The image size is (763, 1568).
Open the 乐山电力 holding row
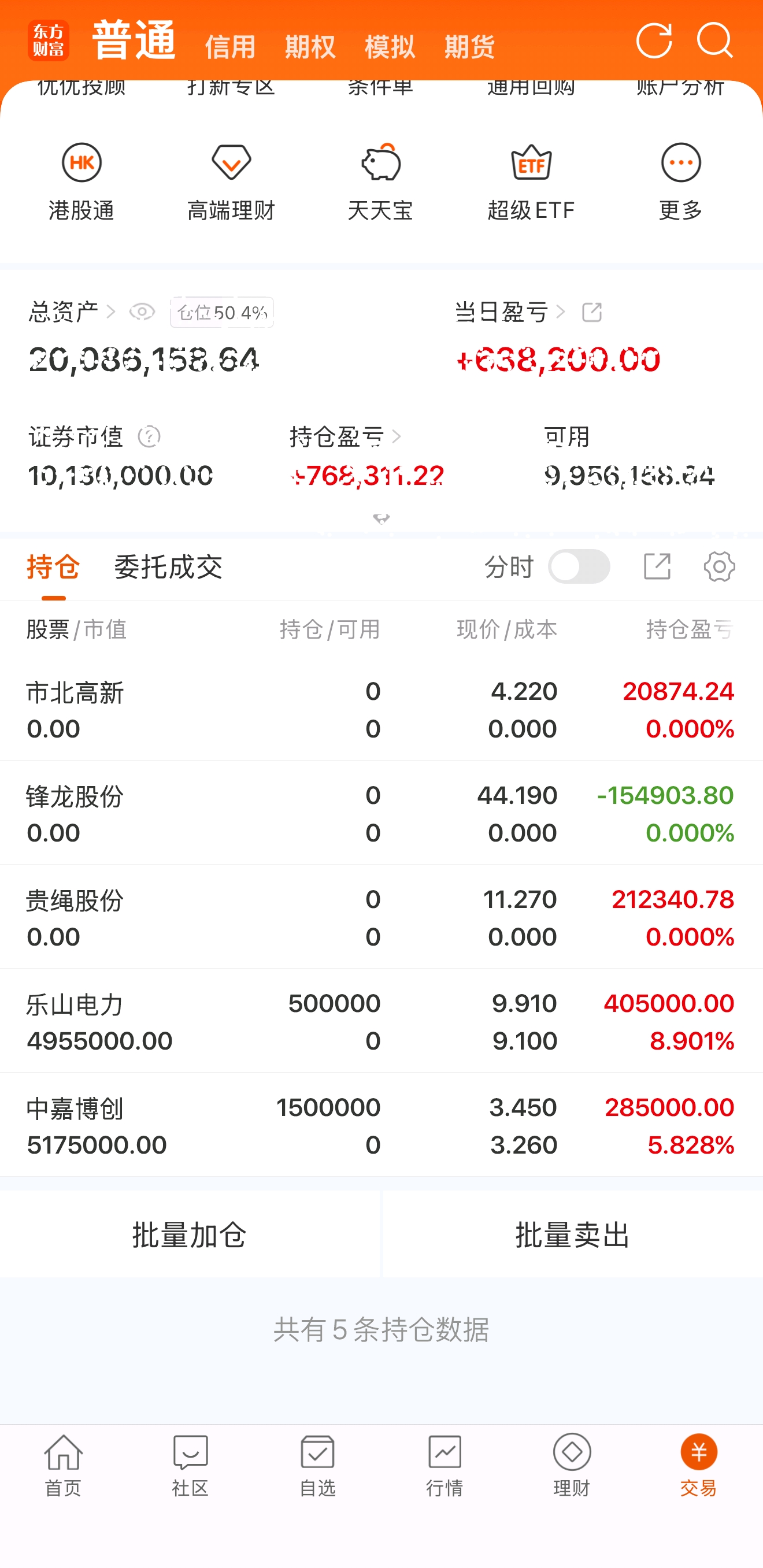point(381,1022)
